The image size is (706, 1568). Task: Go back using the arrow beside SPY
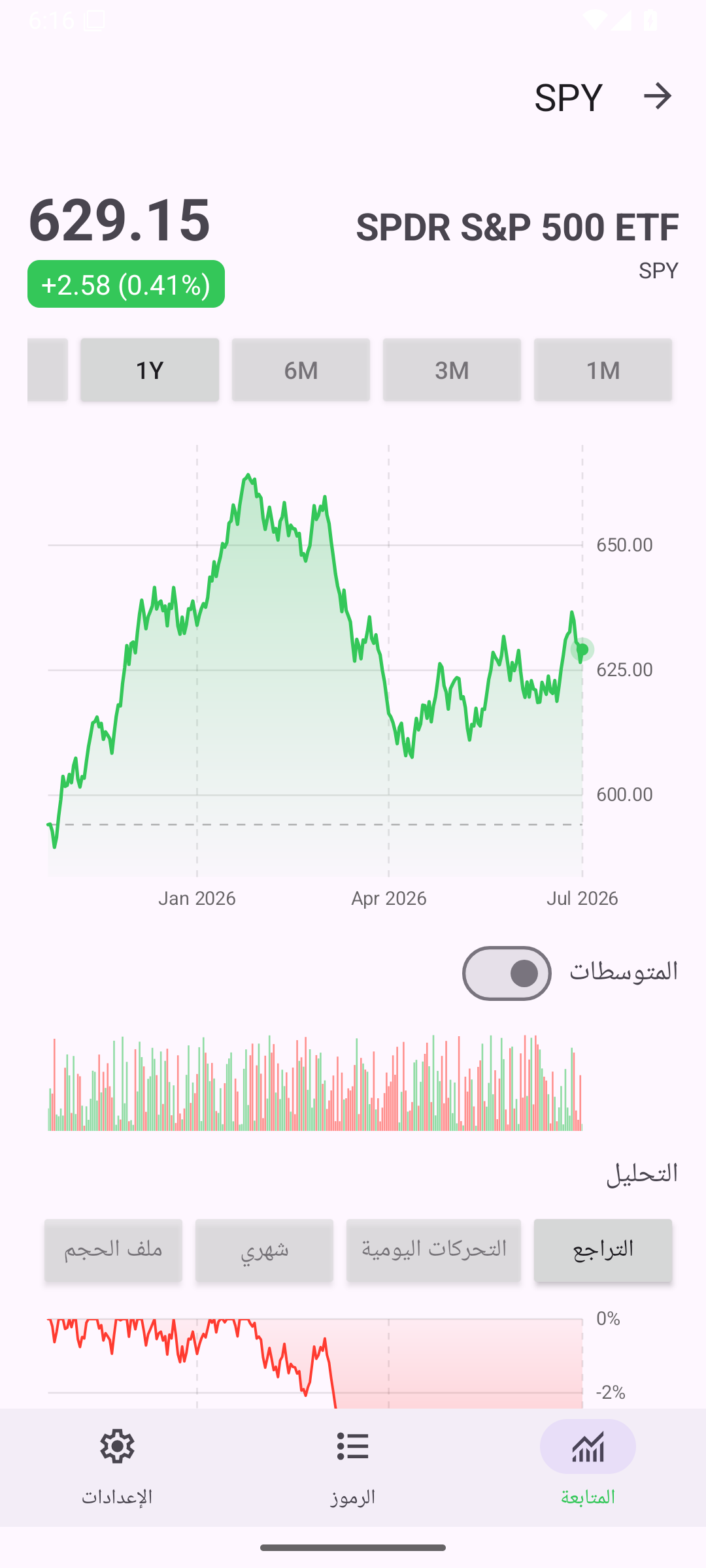pyautogui.click(x=657, y=97)
